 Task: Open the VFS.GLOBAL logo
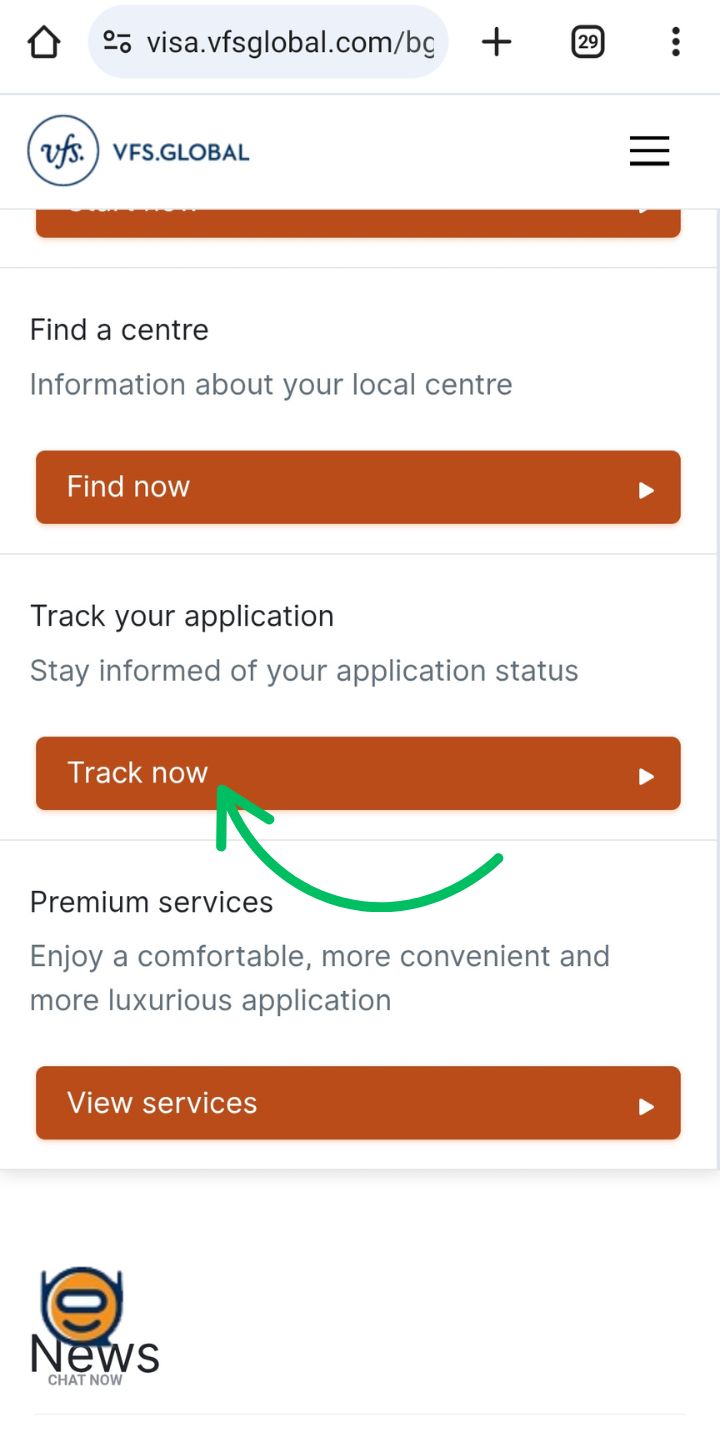[x=139, y=150]
